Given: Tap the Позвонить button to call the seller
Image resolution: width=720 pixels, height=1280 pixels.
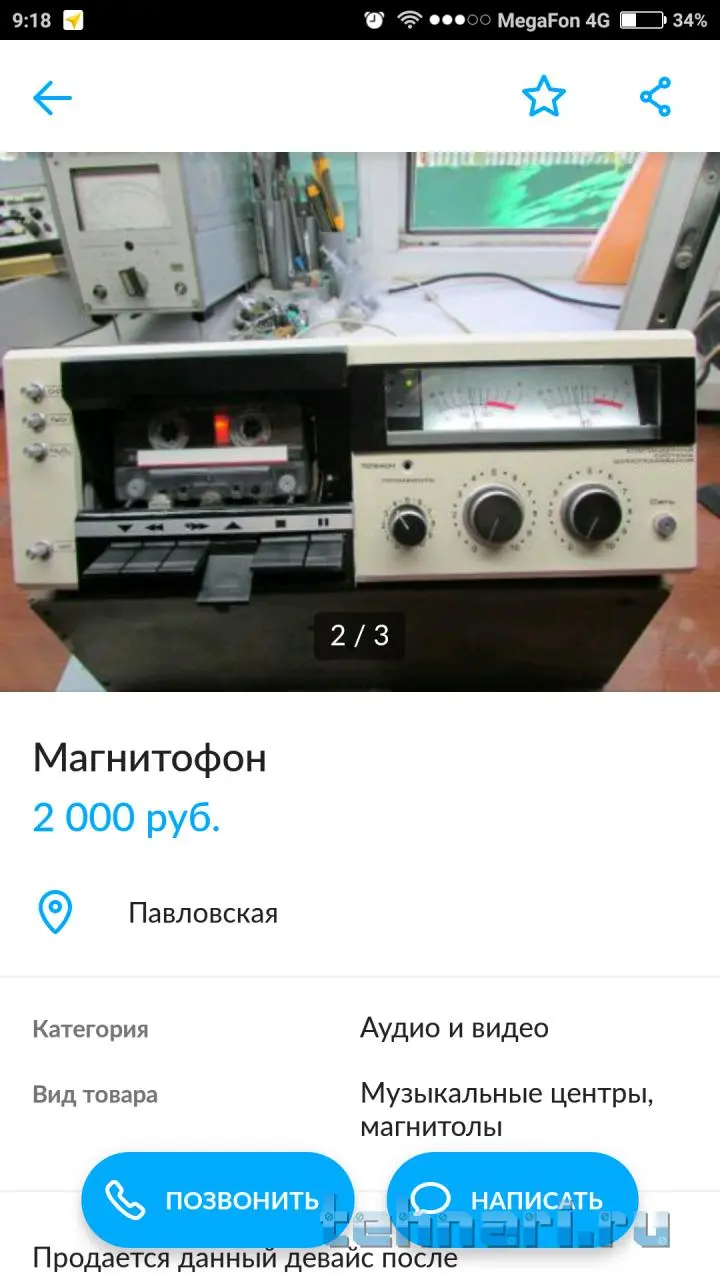Looking at the screenshot, I should click(218, 1200).
